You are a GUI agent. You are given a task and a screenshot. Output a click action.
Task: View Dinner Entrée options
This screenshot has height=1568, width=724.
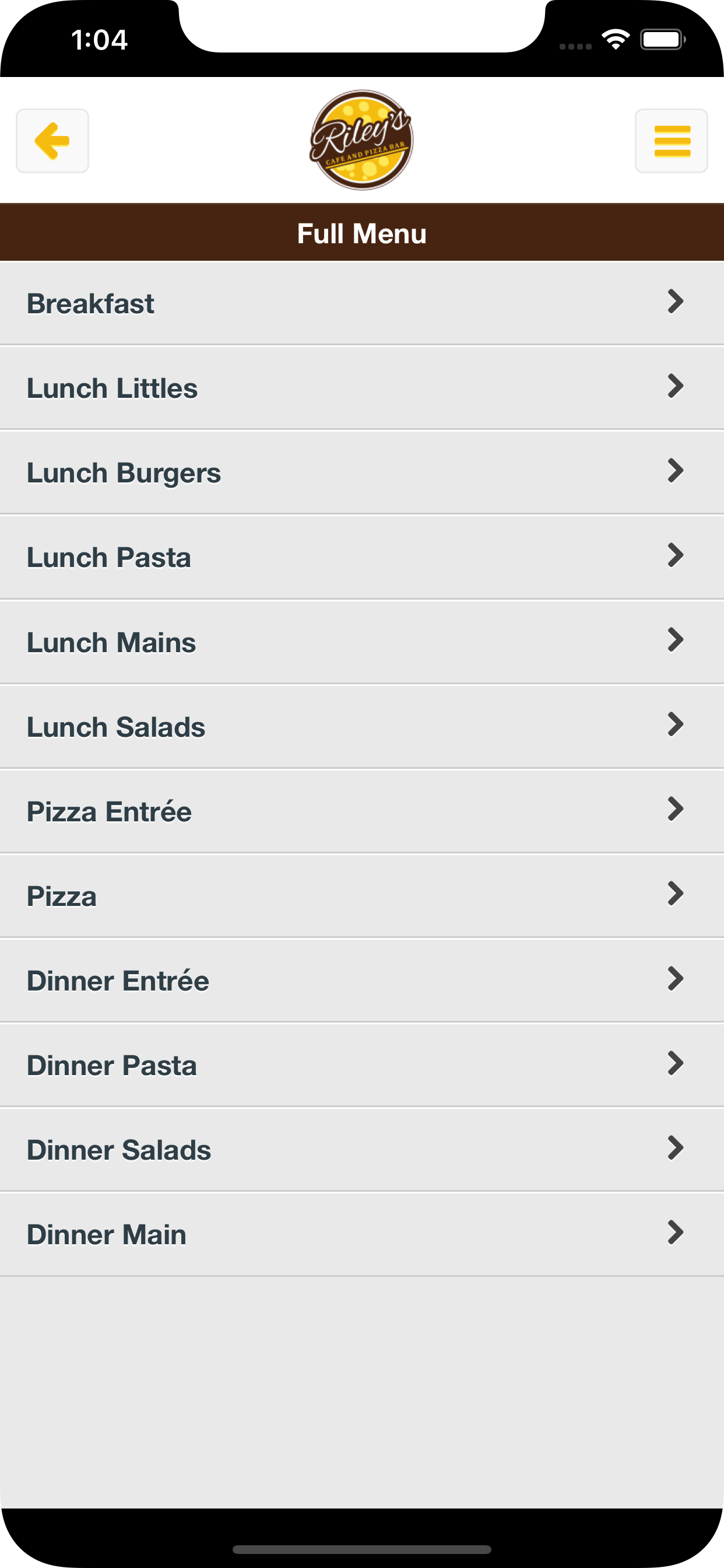pos(362,980)
